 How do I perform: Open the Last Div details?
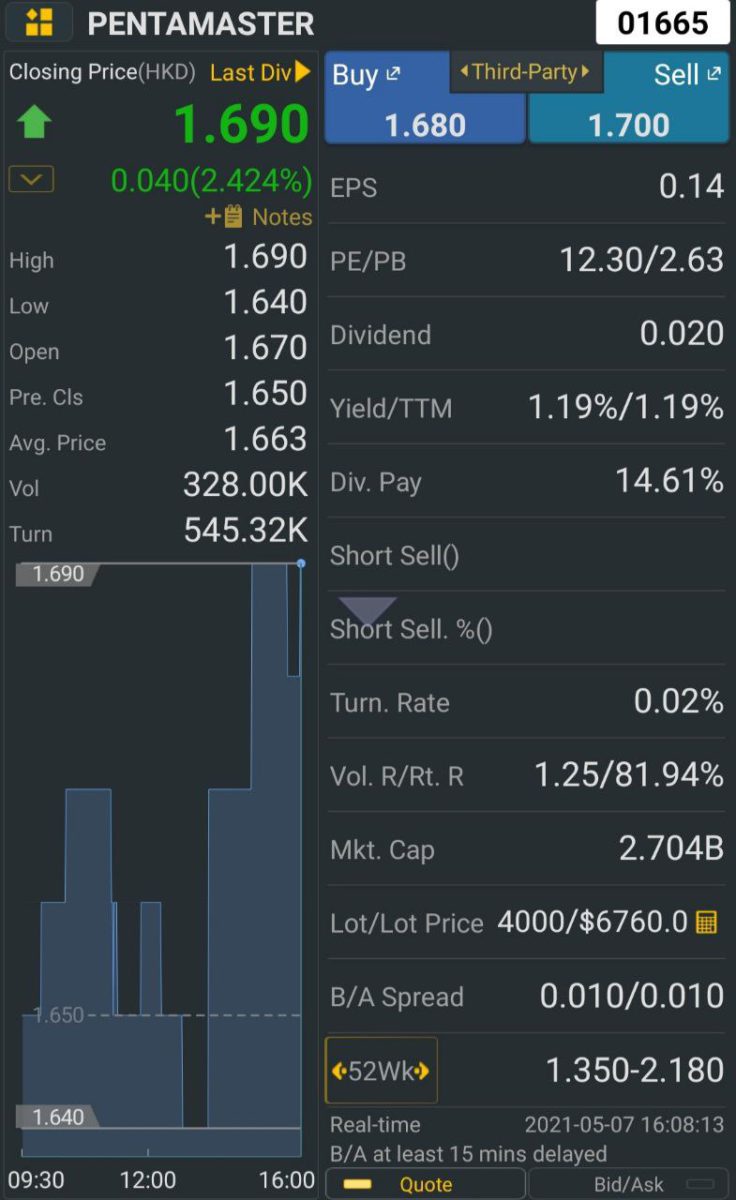(260, 73)
